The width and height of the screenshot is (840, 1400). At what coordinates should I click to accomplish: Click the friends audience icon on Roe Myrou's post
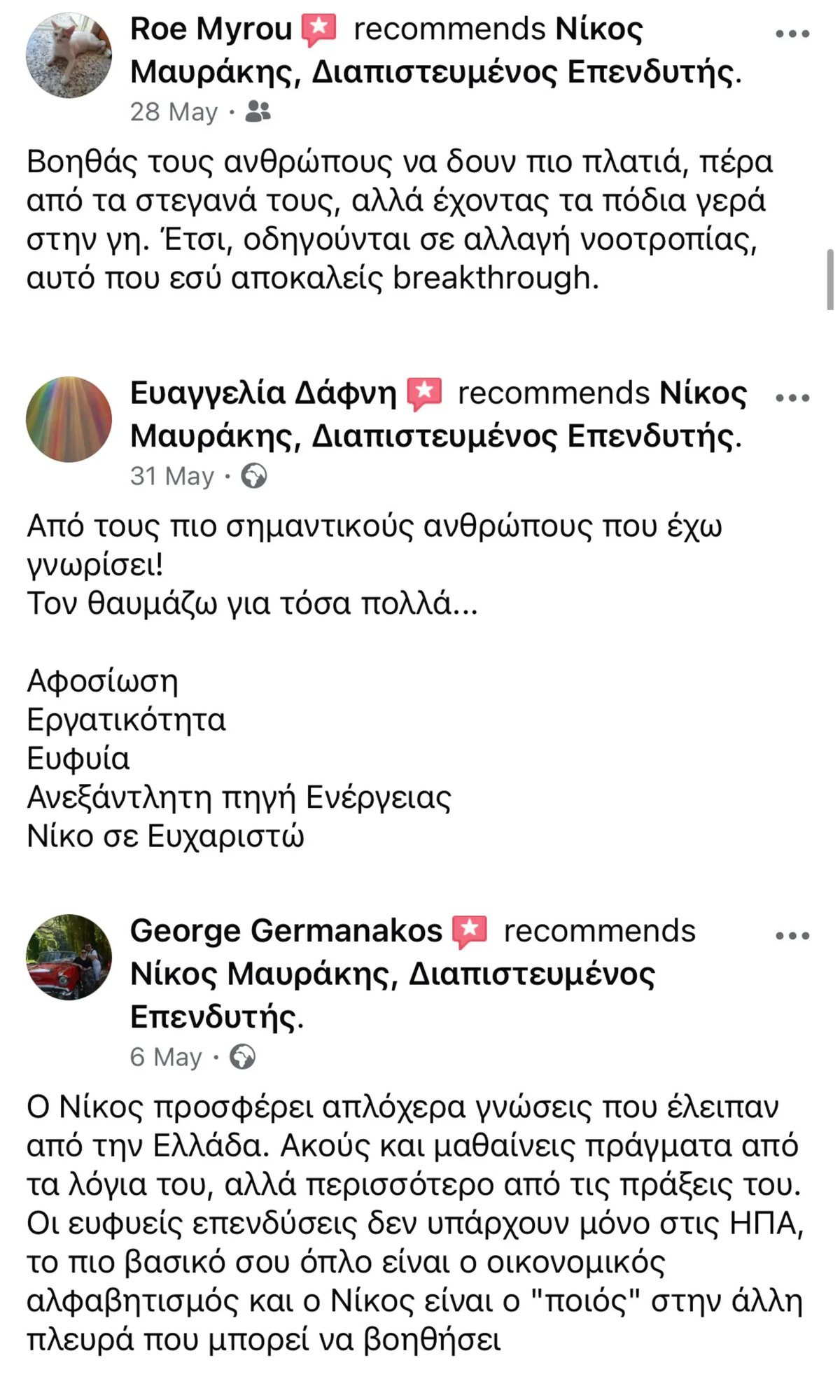click(258, 111)
